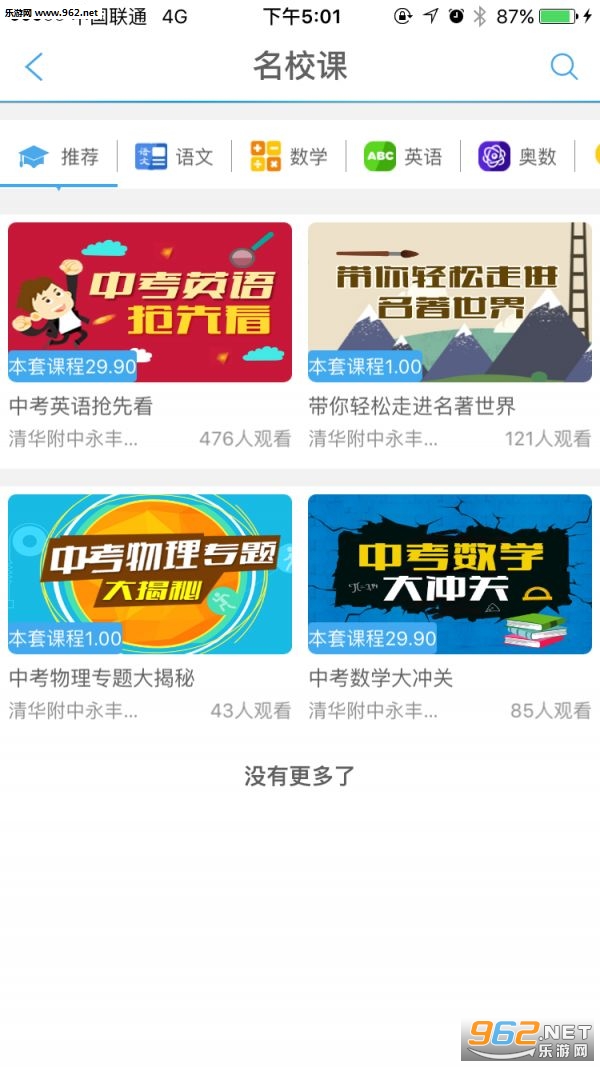Open the 中考英语抢先看 course

click(150, 302)
